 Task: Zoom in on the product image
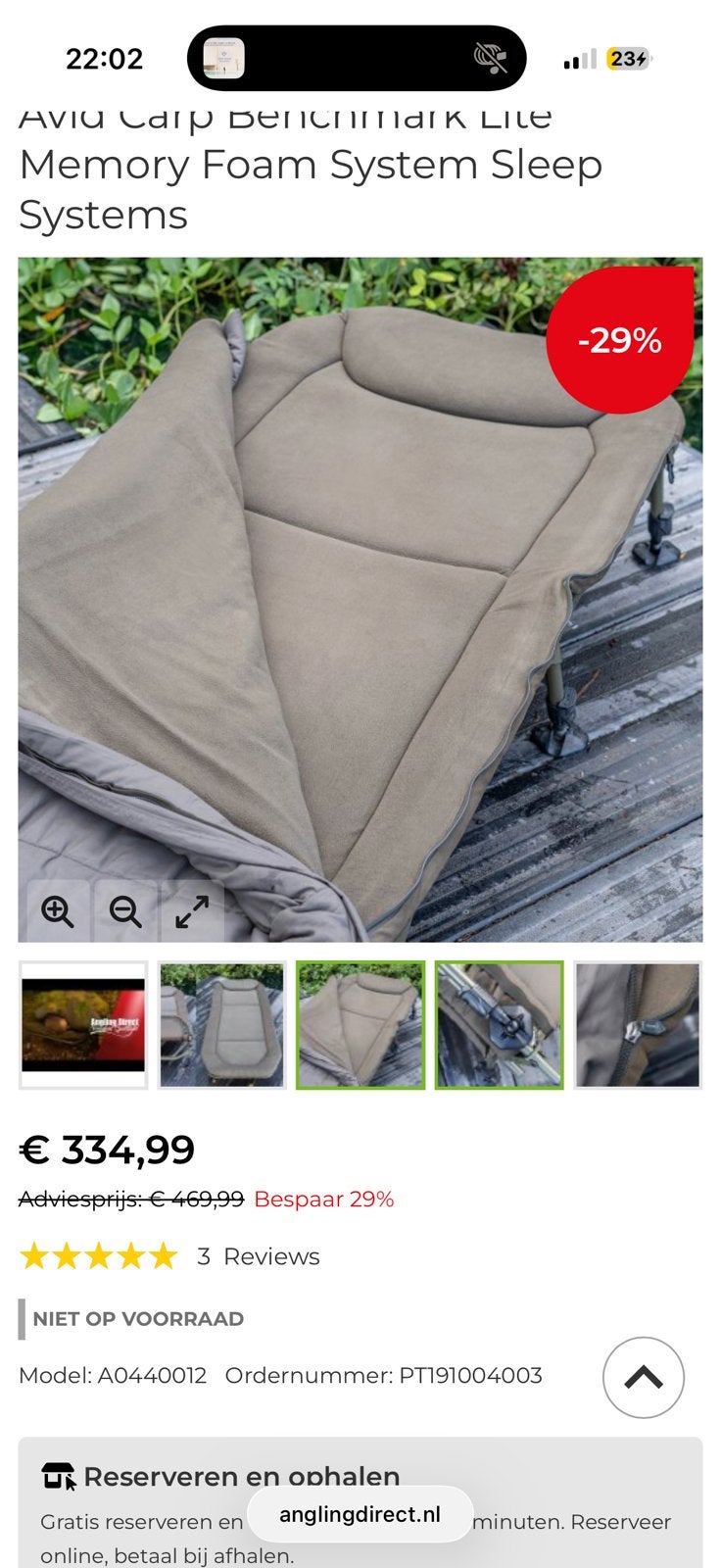(58, 911)
